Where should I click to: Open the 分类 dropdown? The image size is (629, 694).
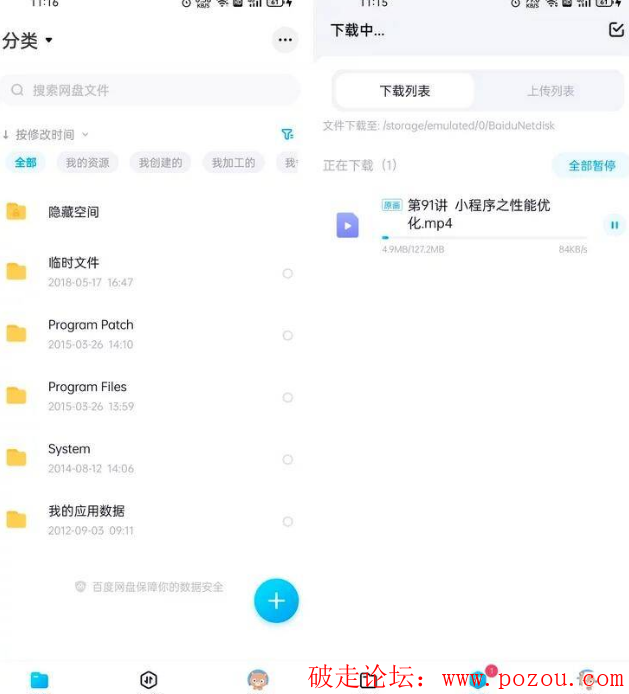coord(28,41)
